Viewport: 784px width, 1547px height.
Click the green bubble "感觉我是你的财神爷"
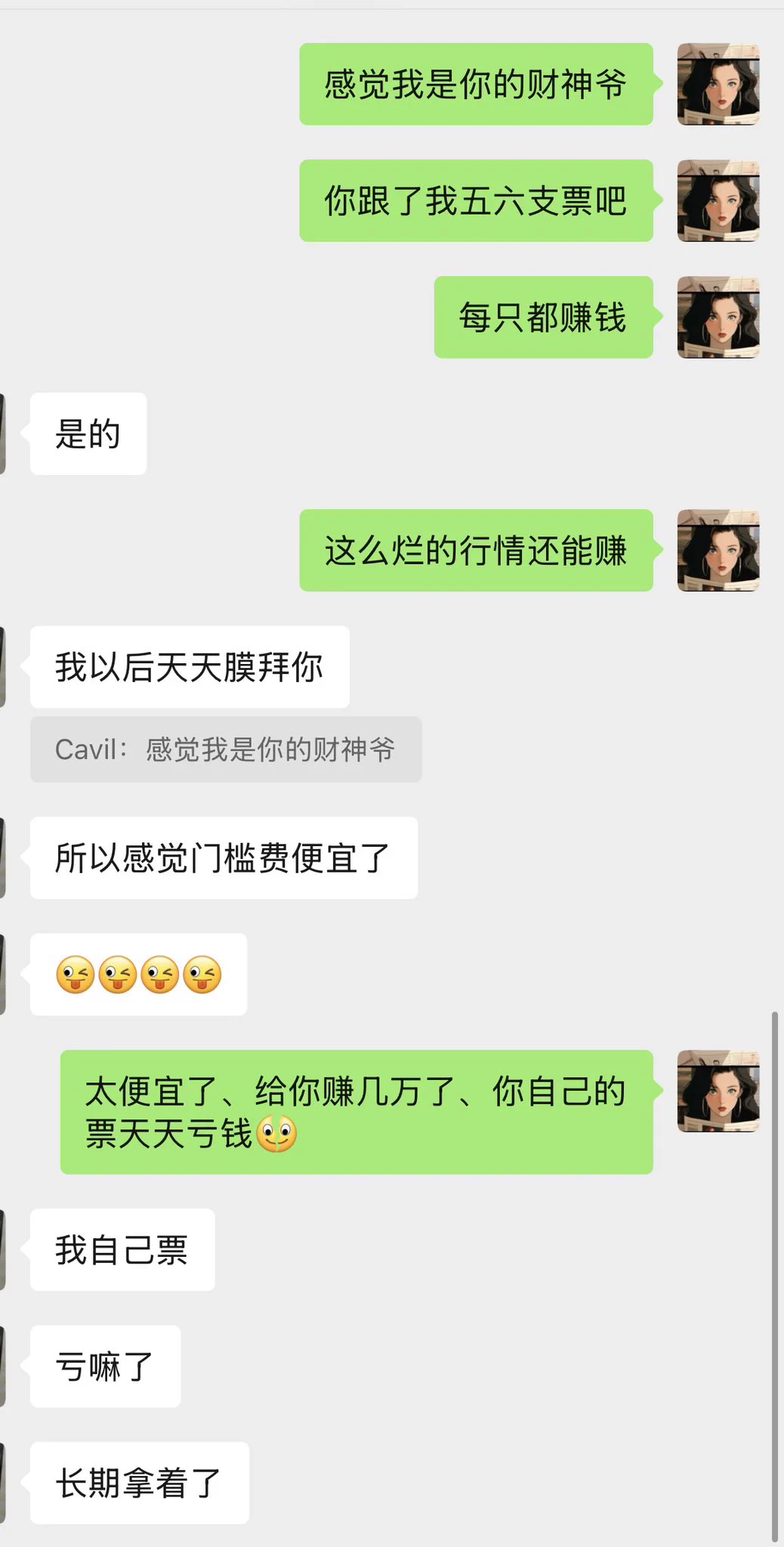[x=476, y=85]
